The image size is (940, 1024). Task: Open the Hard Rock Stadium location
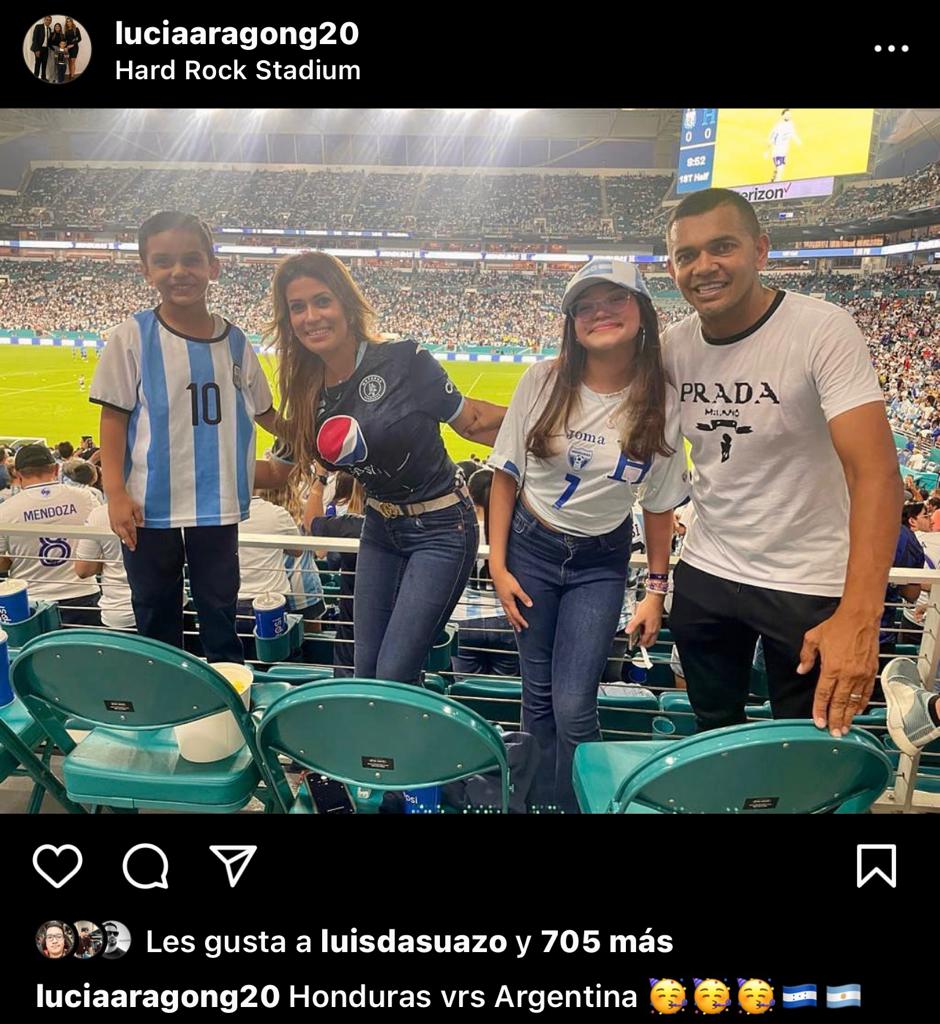(237, 70)
